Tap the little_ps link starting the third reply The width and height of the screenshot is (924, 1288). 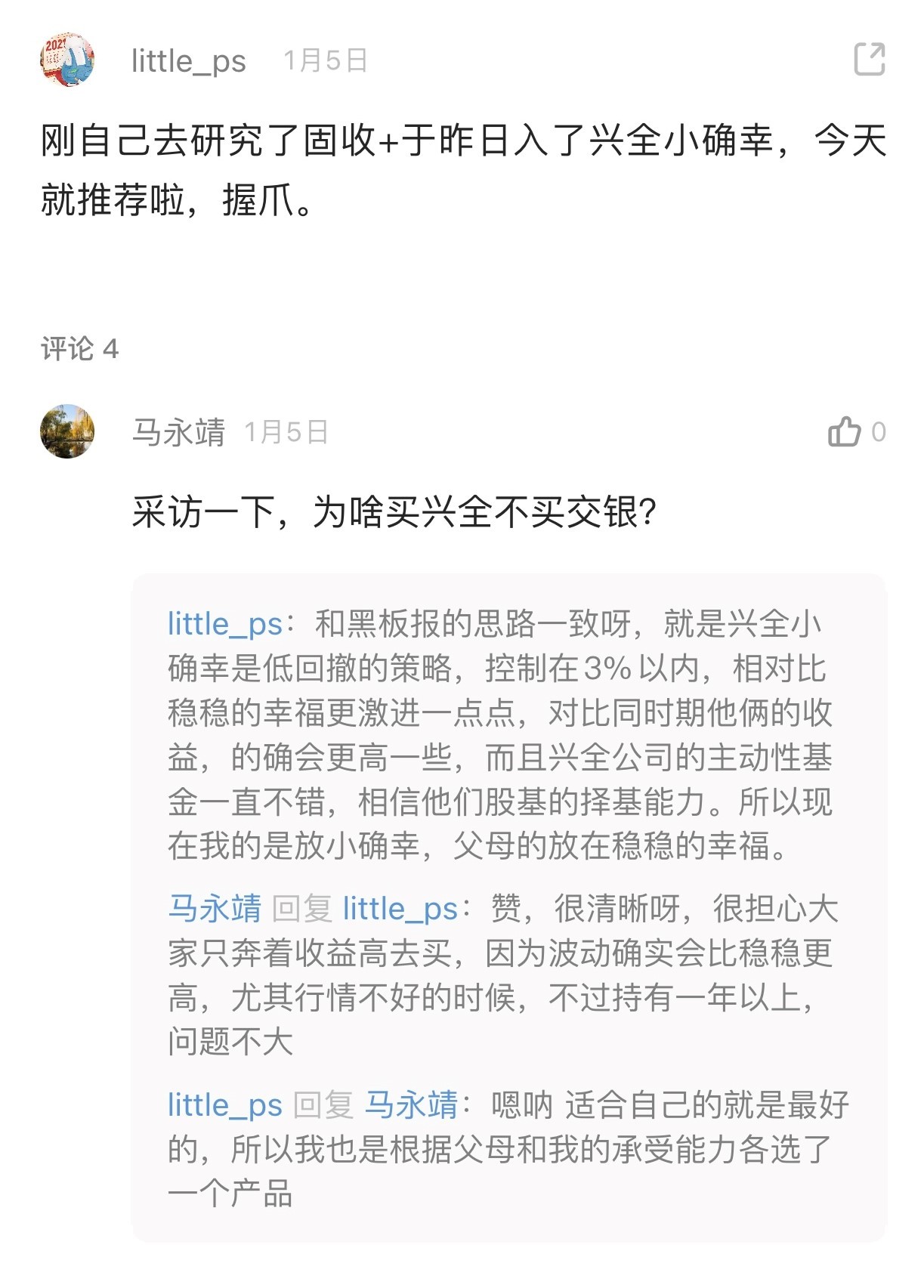click(224, 1105)
